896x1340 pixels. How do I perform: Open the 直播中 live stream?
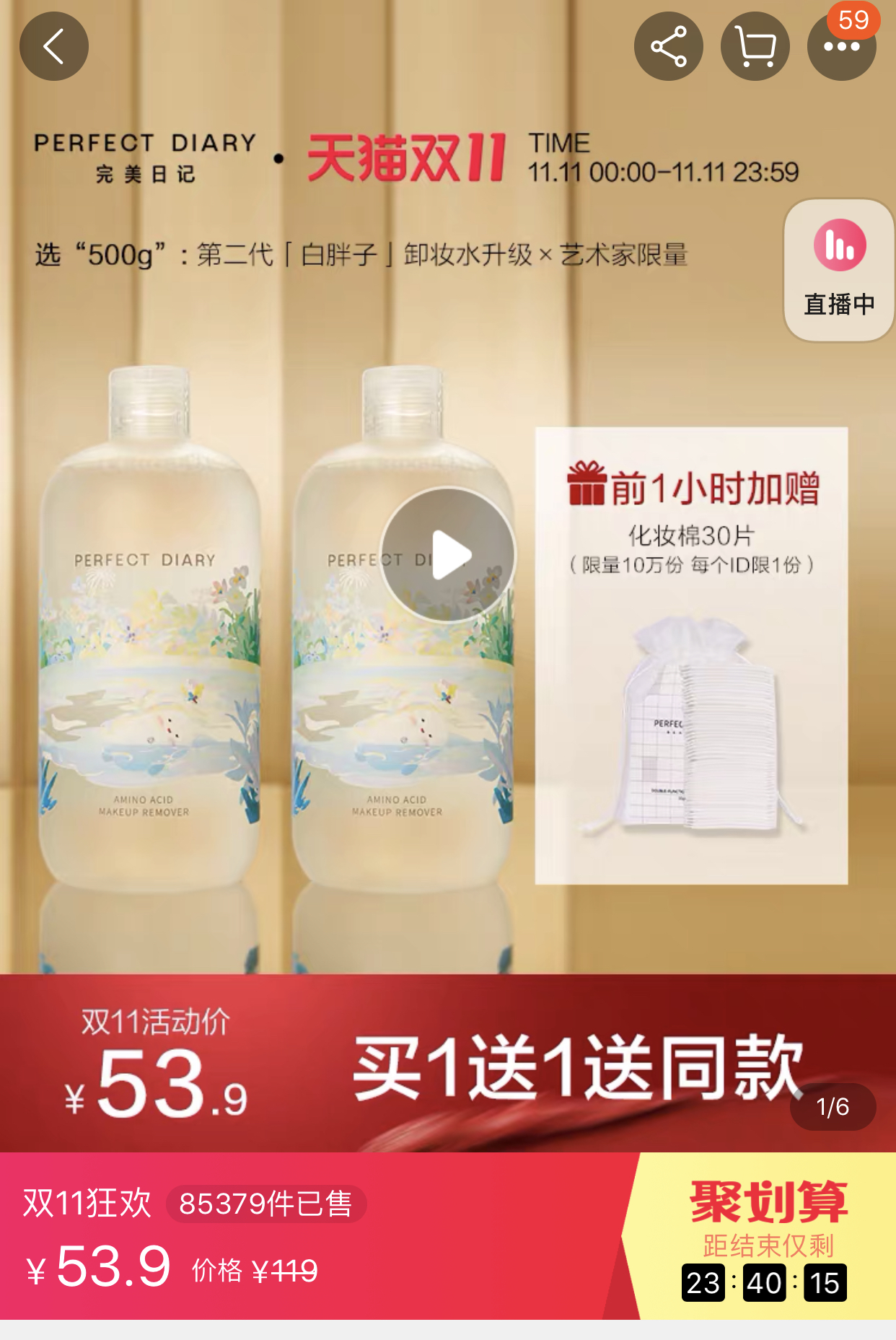839,270
